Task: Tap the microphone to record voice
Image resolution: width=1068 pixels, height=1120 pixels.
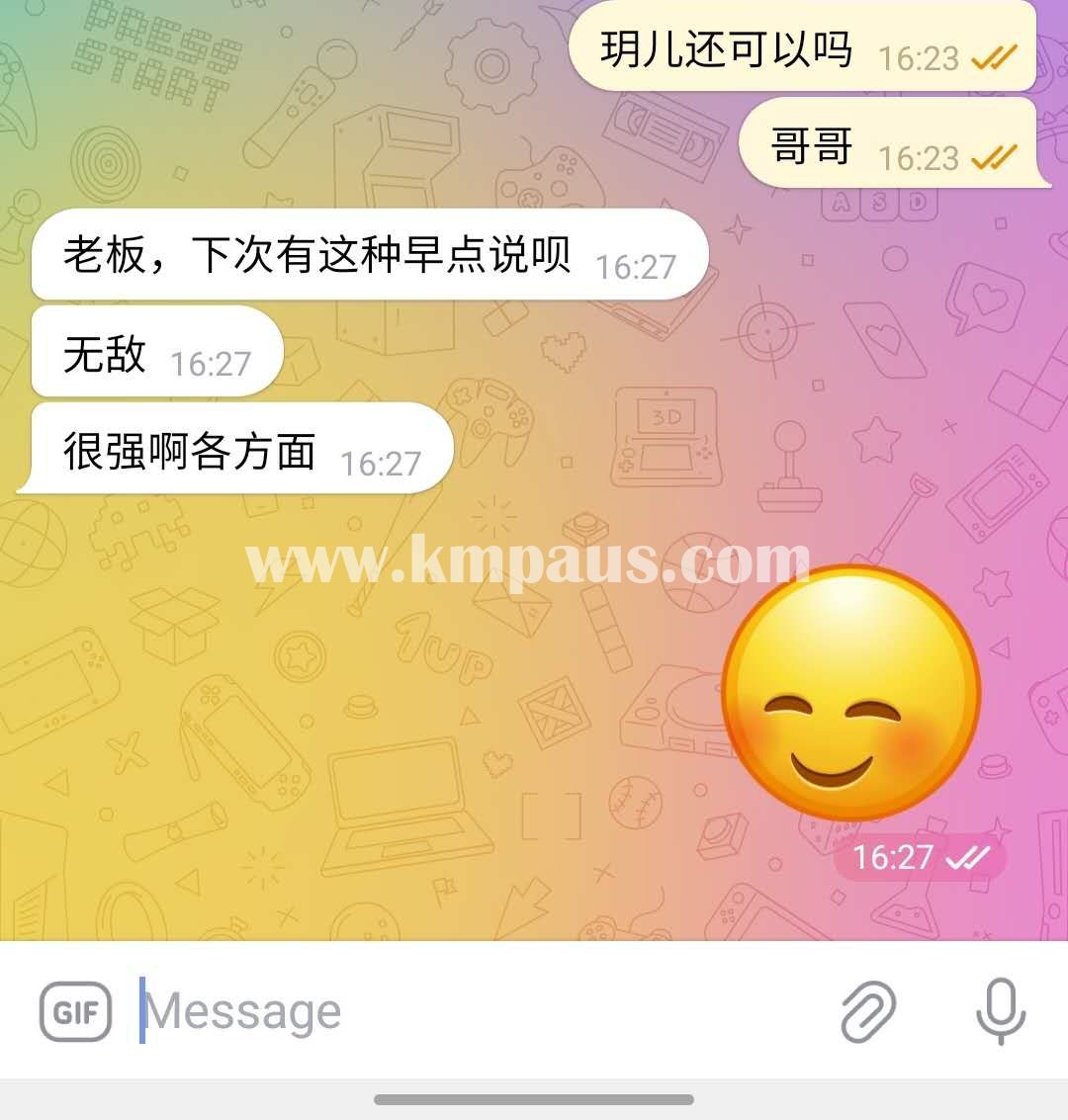Action: (x=1000, y=1011)
